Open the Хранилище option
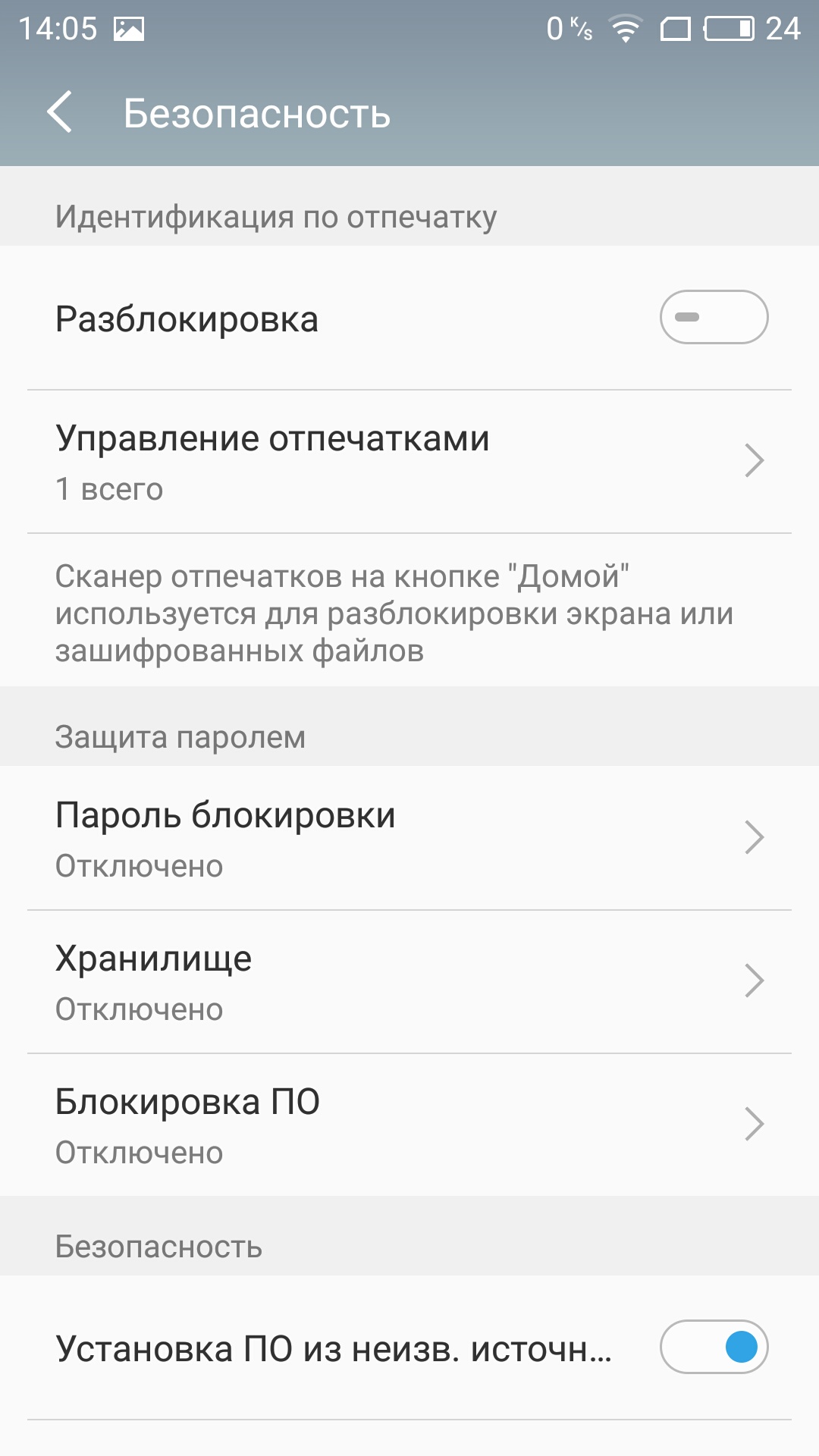Screen dimensions: 819x1456 tap(409, 982)
